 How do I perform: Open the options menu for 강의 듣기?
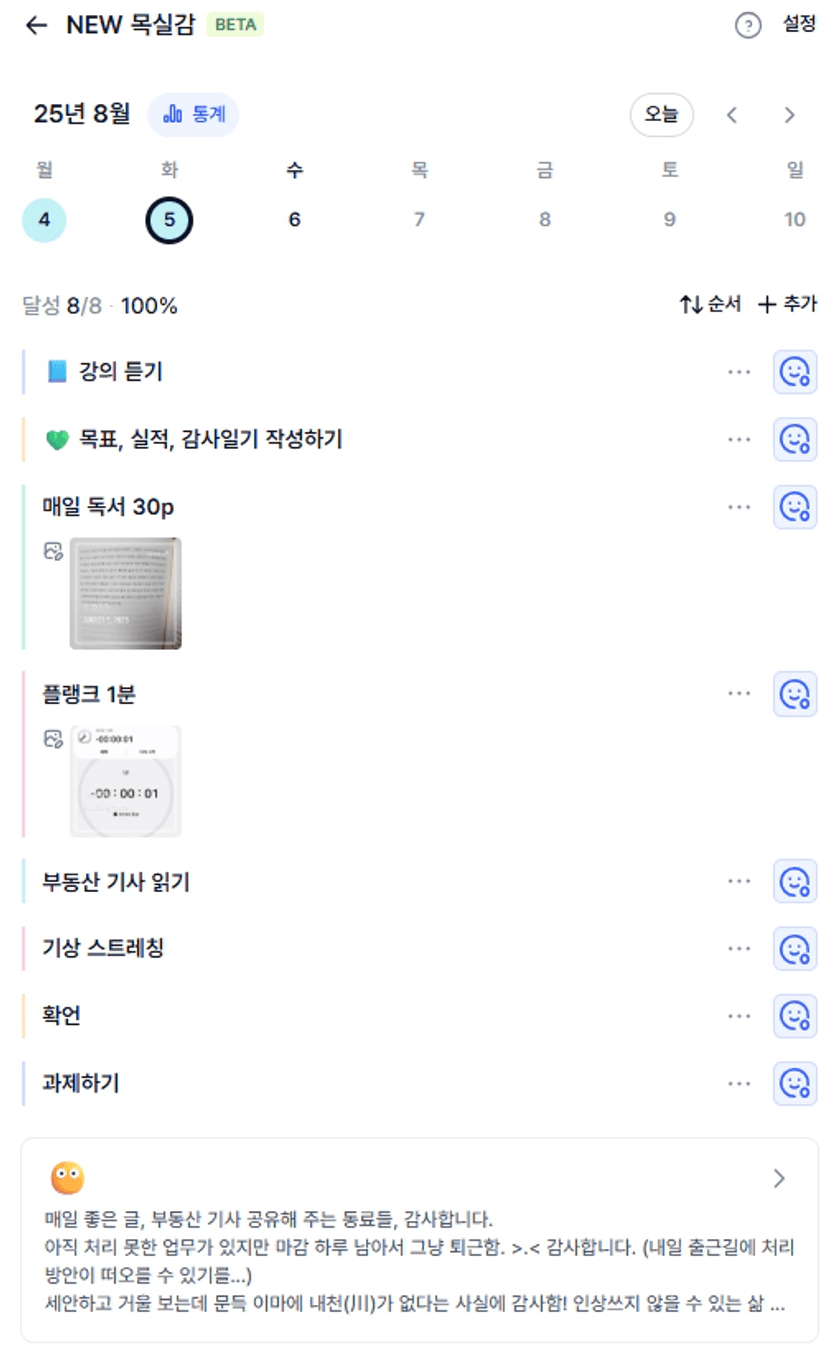click(739, 372)
